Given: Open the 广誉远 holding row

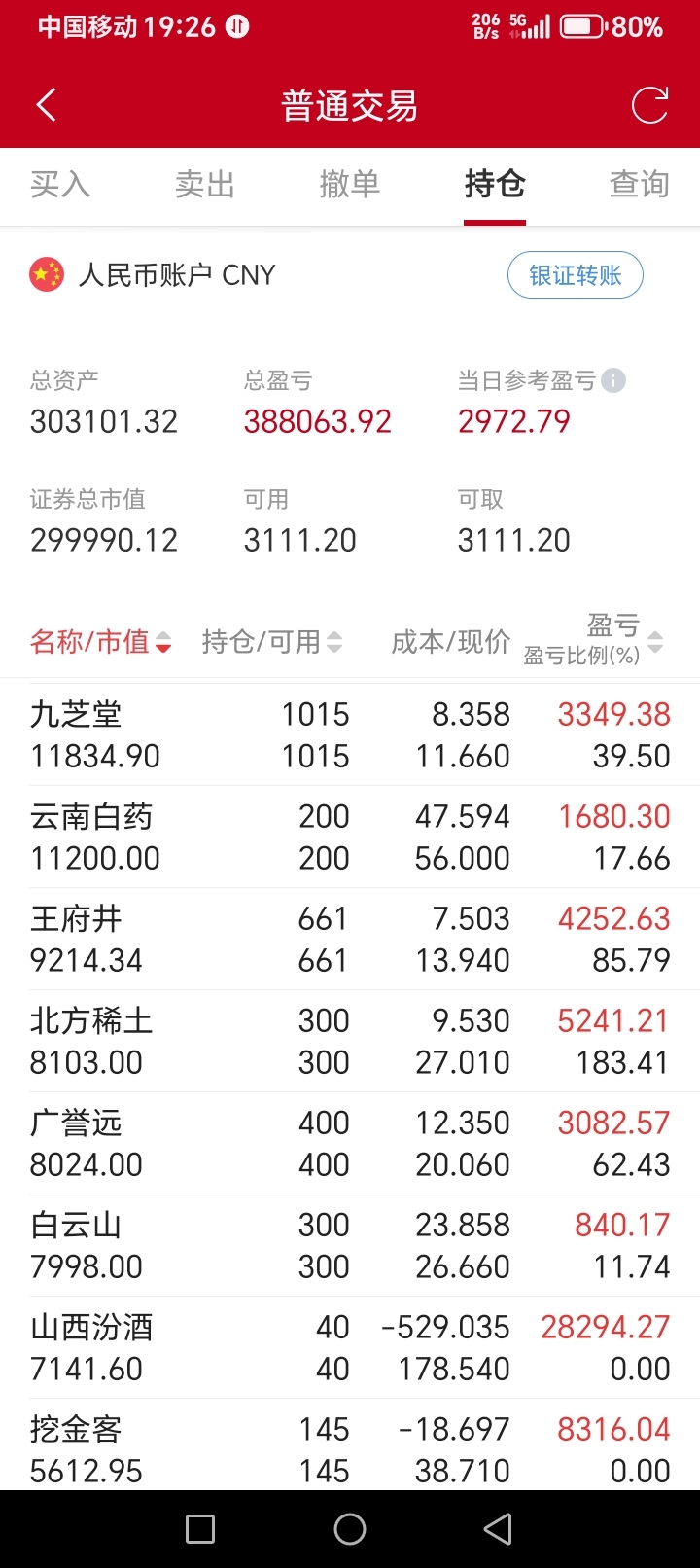Looking at the screenshot, I should click(350, 1143).
